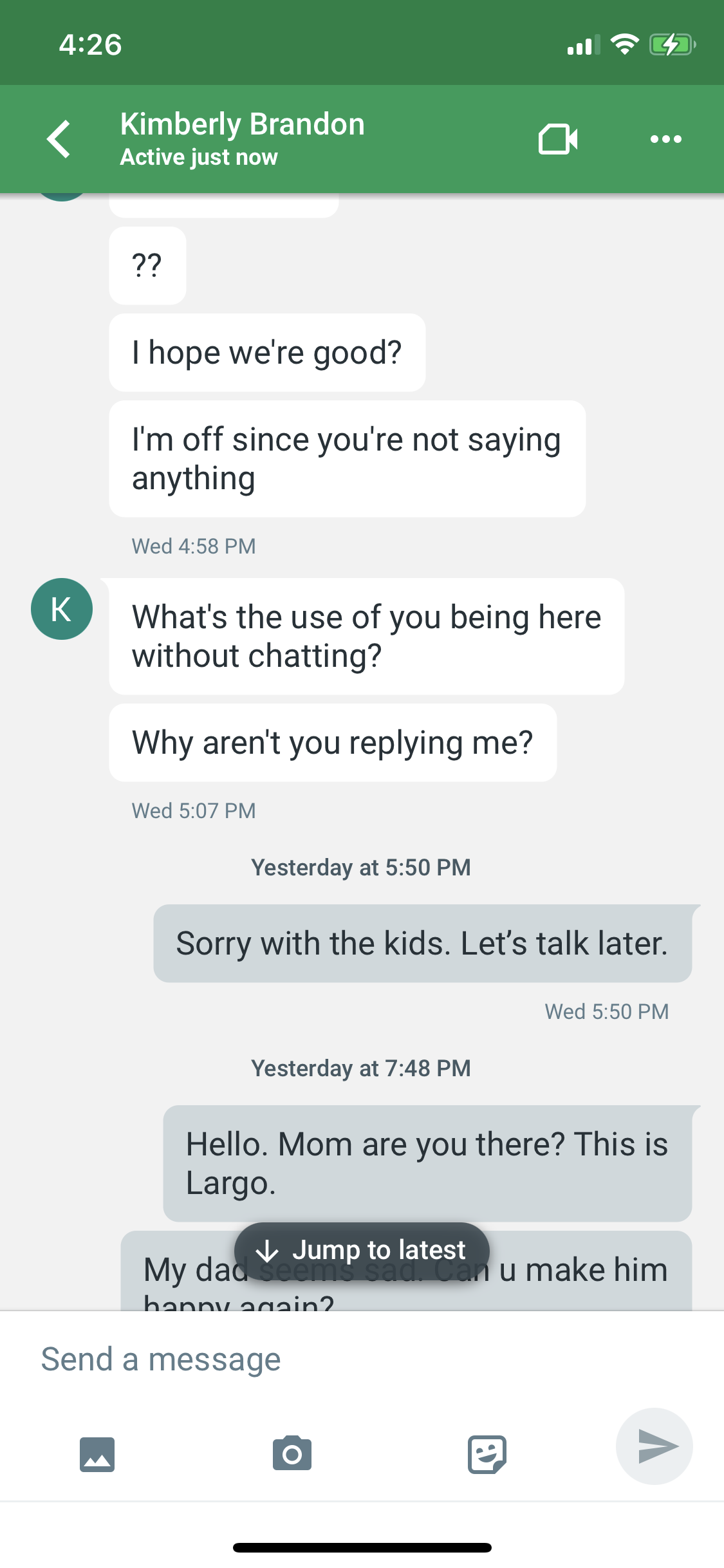Open Kimberly's K avatar profile
The image size is (724, 1568).
tap(62, 609)
